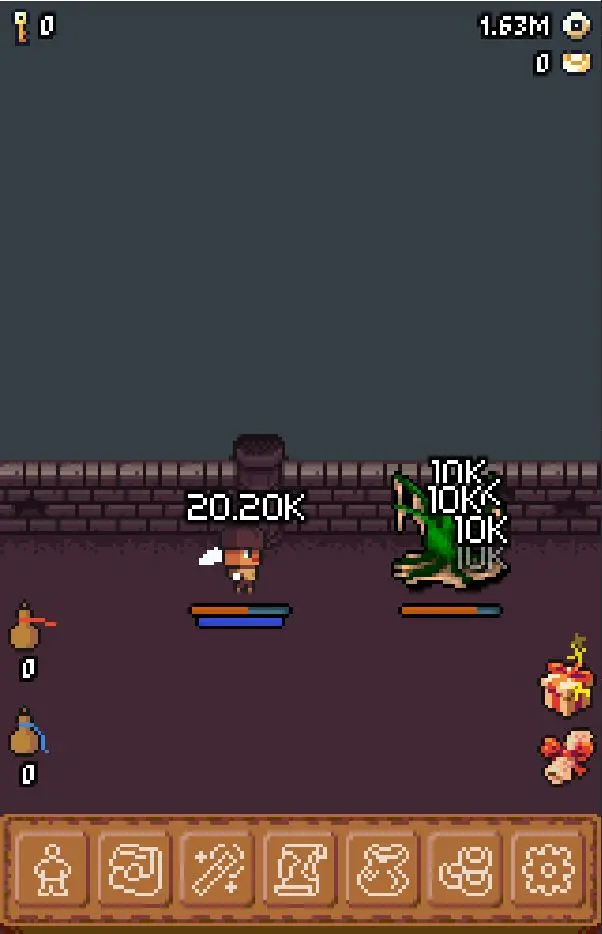
Task: Open the coins shop menu
Action: 465,869
